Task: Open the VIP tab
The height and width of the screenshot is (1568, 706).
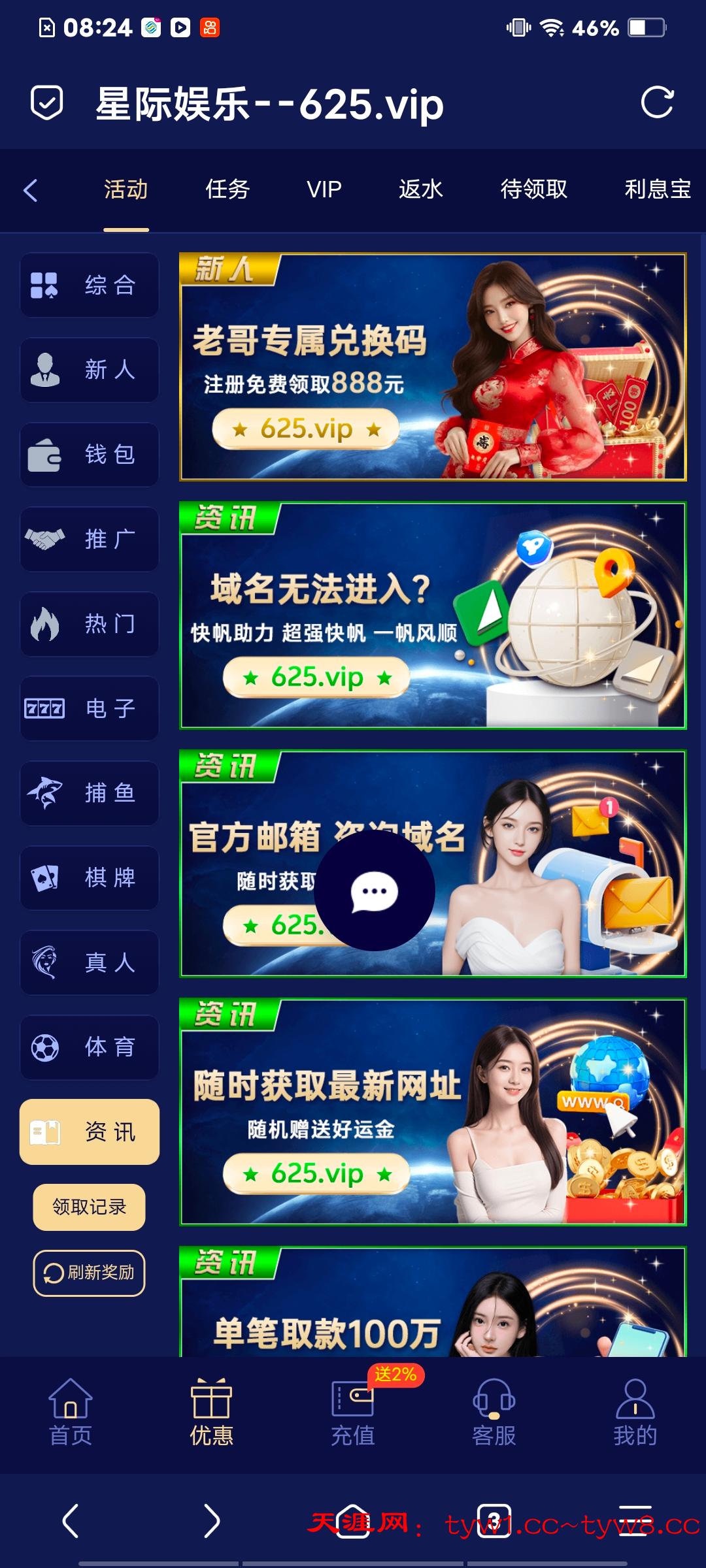Action: [324, 189]
